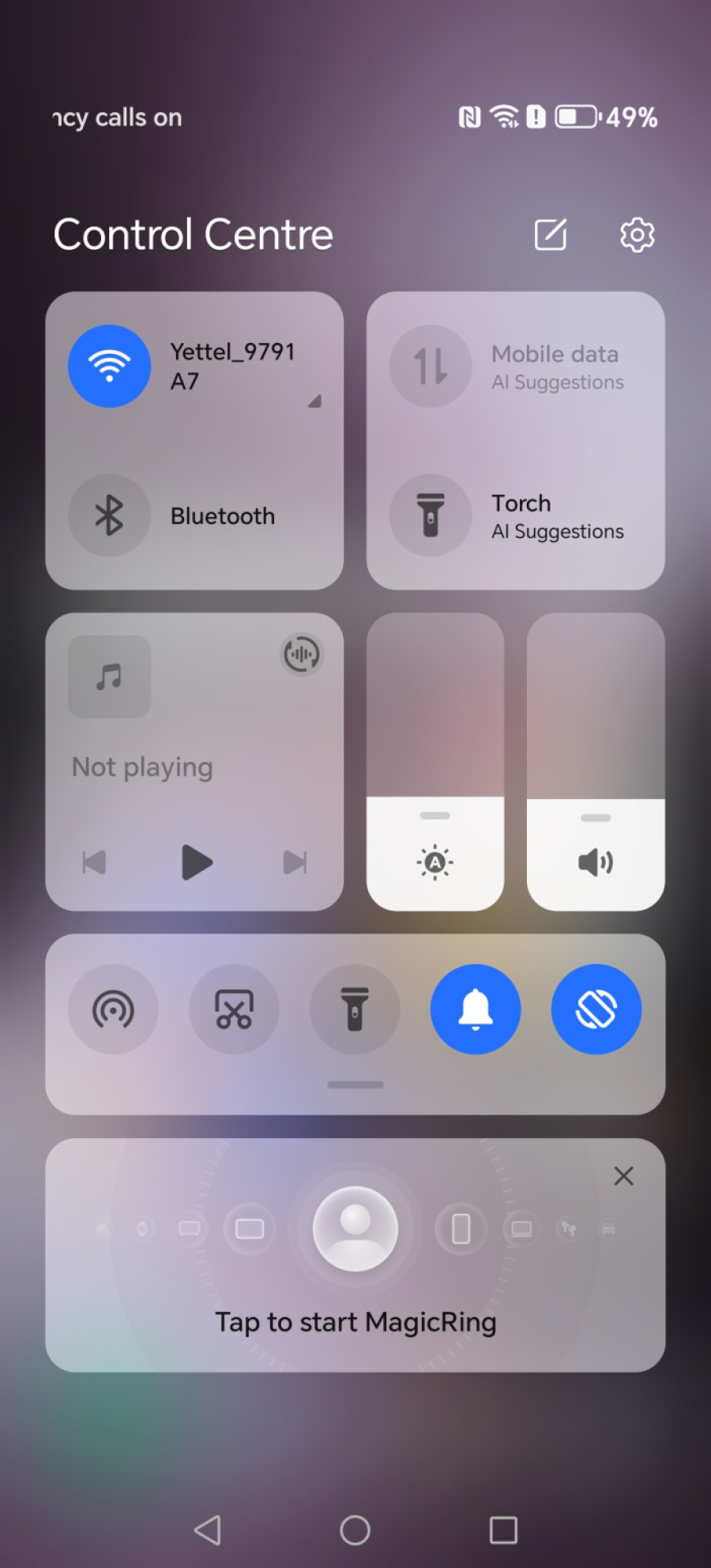Take a screenshot with the scissors shortcut

pyautogui.click(x=234, y=1009)
